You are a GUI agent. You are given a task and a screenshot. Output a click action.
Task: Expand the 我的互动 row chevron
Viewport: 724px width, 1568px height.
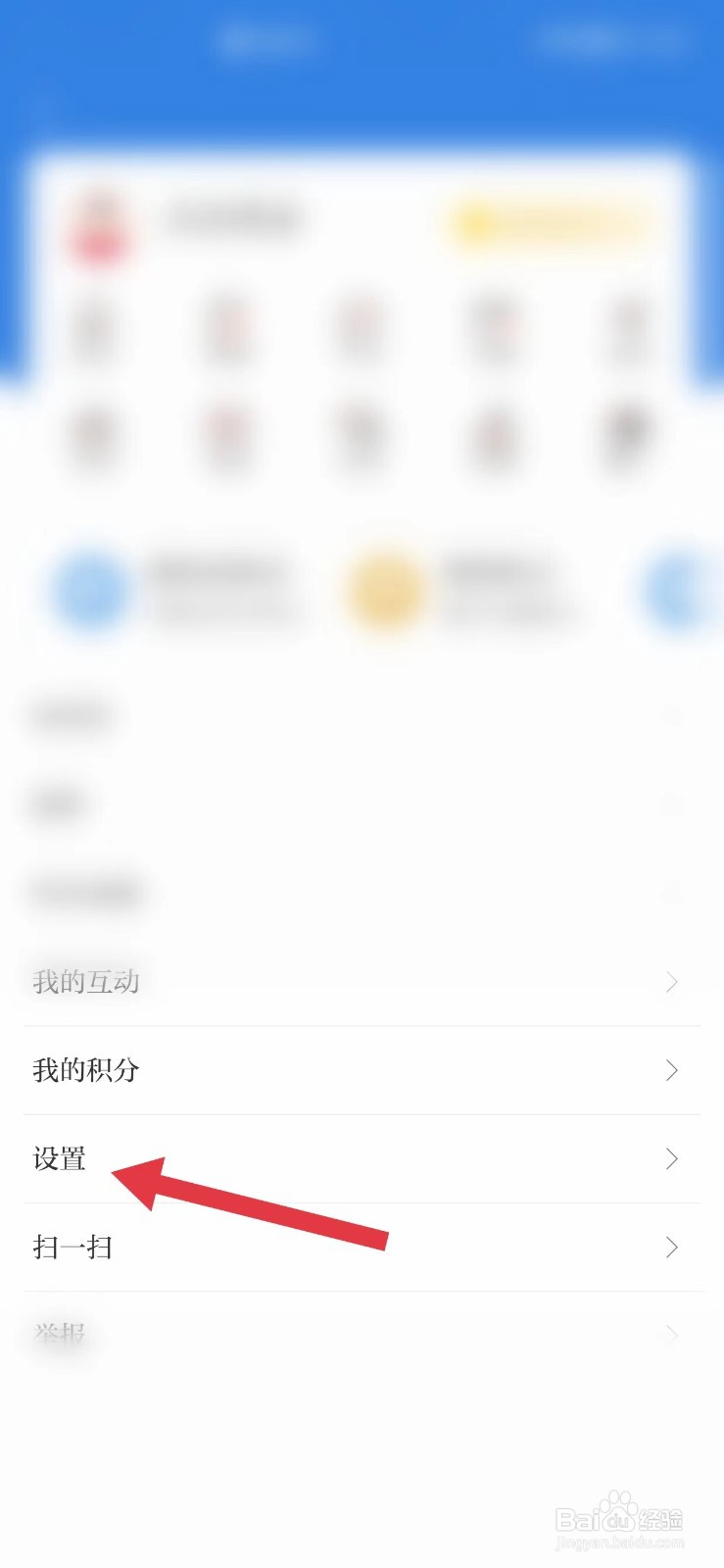pyautogui.click(x=671, y=982)
